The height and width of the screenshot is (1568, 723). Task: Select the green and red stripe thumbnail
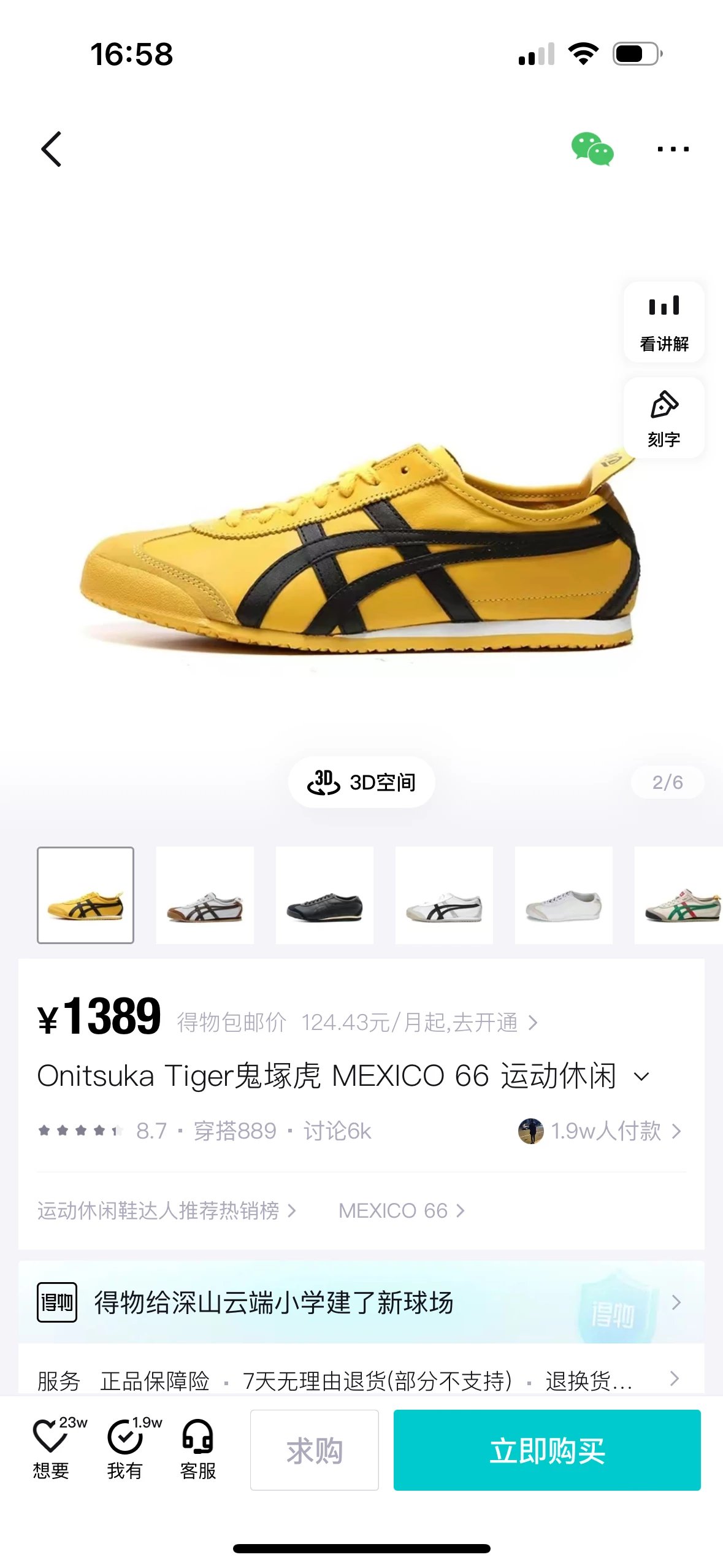(681, 895)
